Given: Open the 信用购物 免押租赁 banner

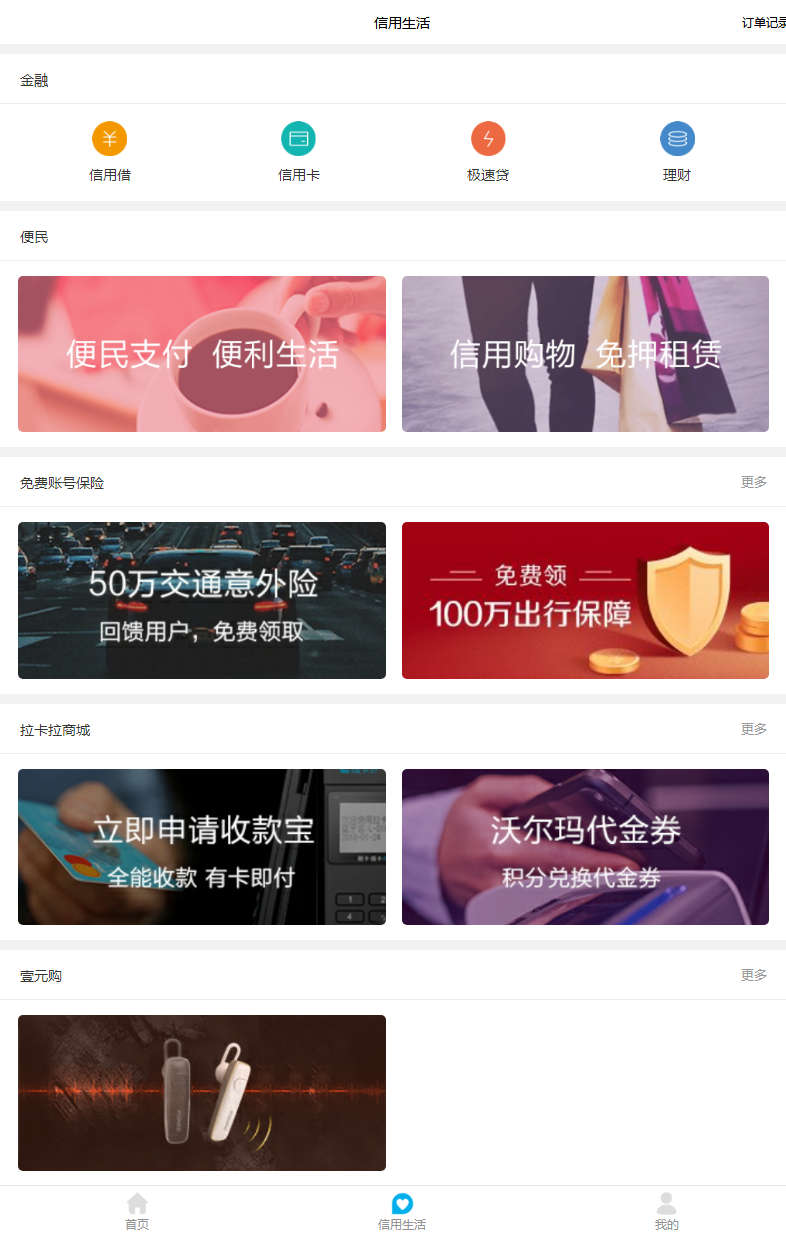Looking at the screenshot, I should 585,354.
